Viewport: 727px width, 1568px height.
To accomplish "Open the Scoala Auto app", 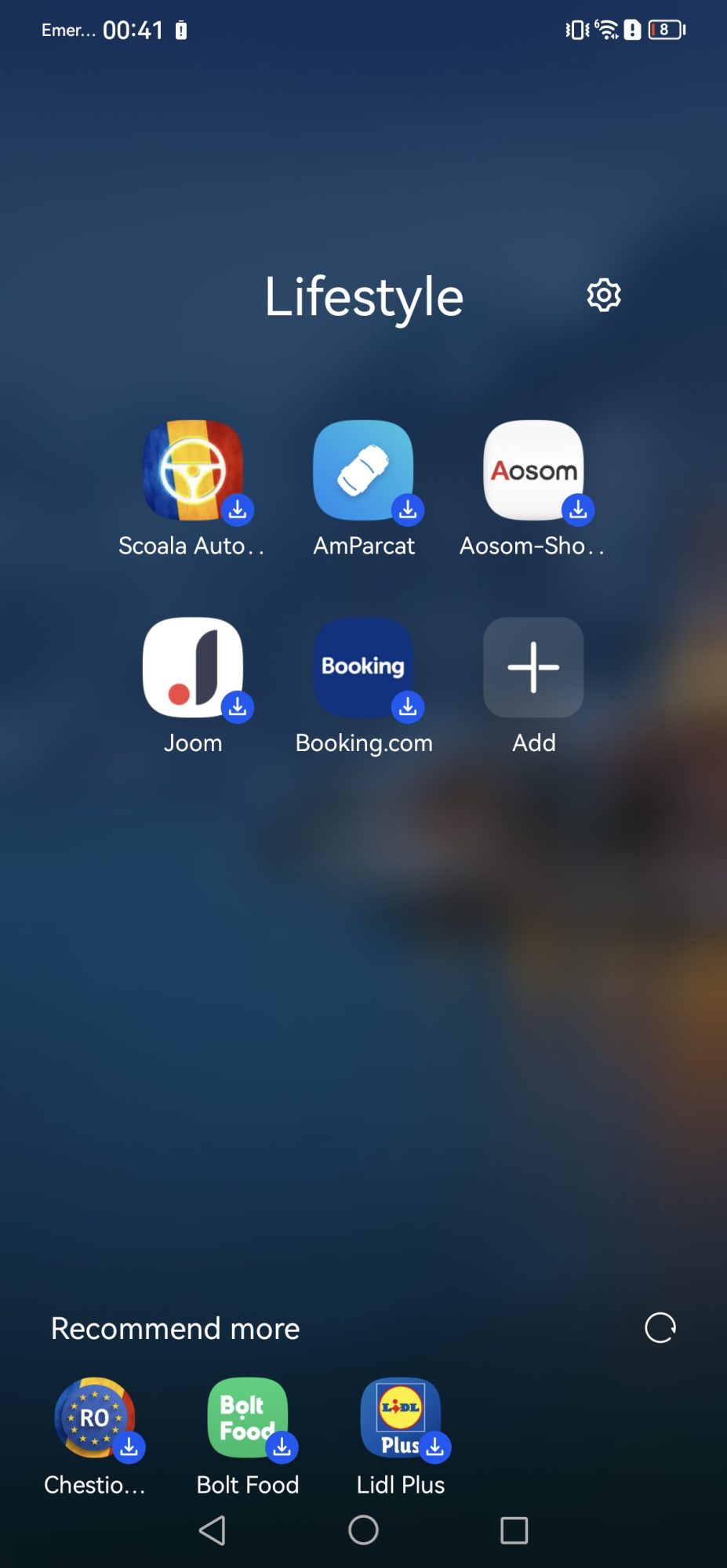I will click(x=193, y=470).
